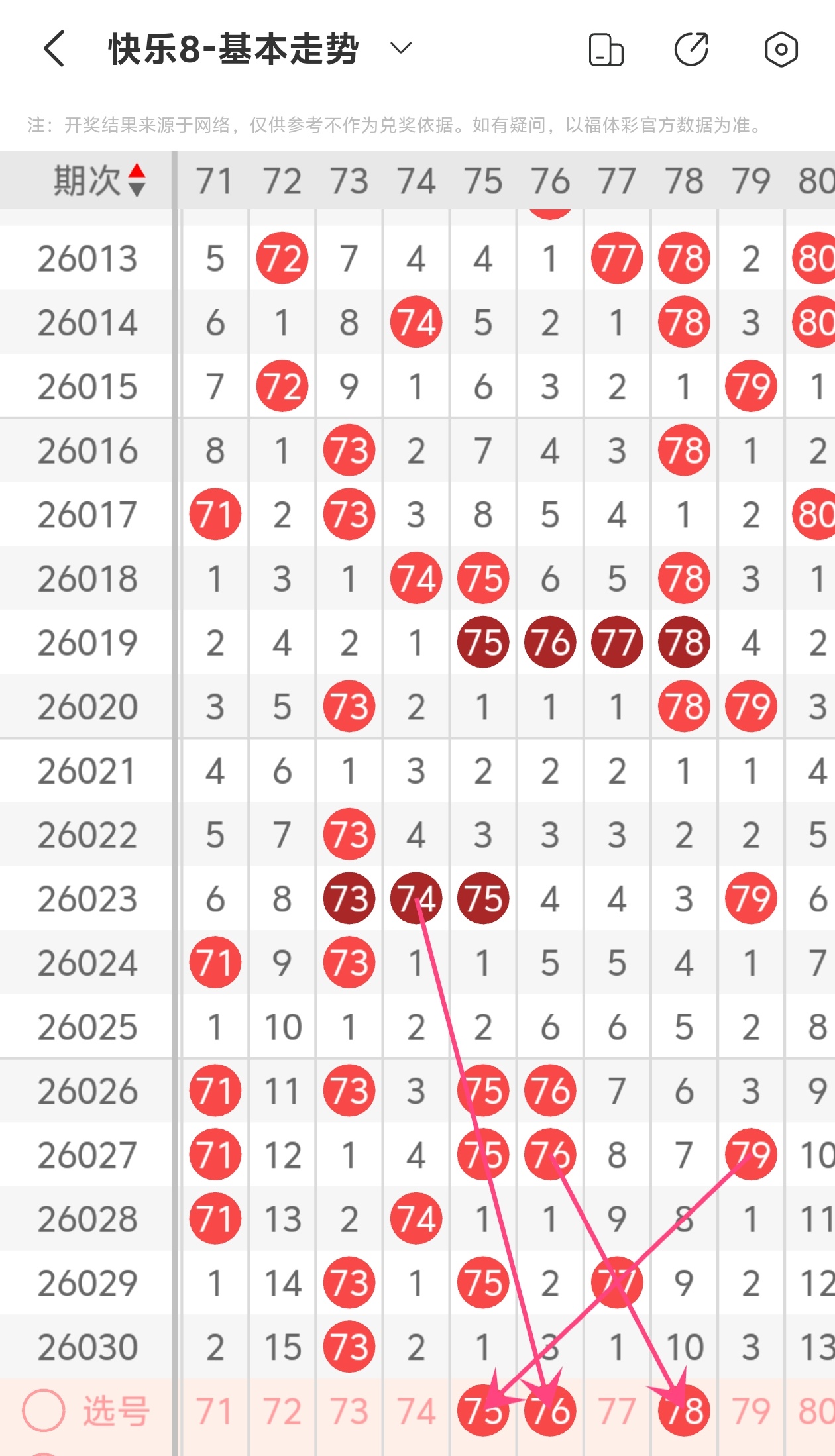Go back using the arrow
Image resolution: width=835 pixels, height=1456 pixels.
(54, 49)
